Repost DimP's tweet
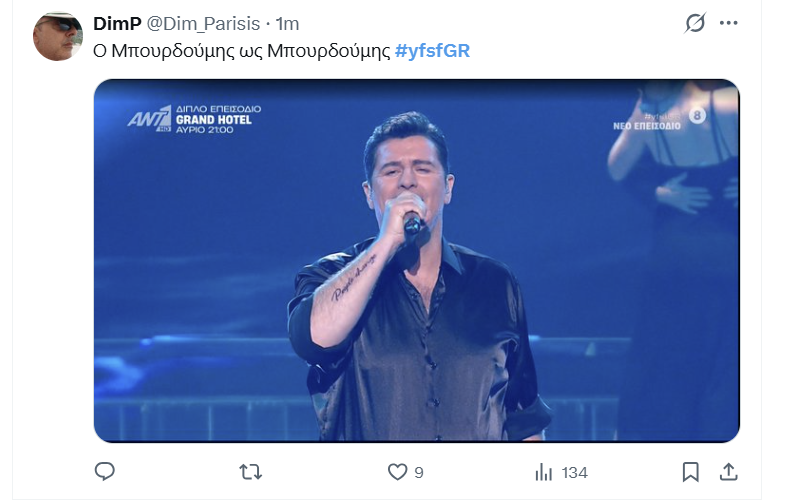790x500 pixels. coord(251,471)
